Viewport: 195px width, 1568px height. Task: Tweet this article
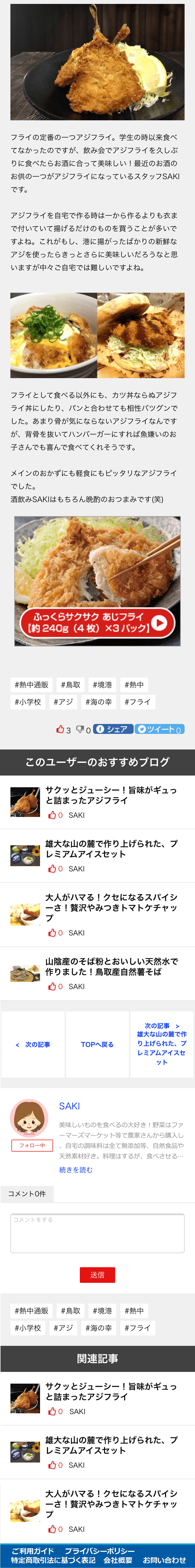159,729
